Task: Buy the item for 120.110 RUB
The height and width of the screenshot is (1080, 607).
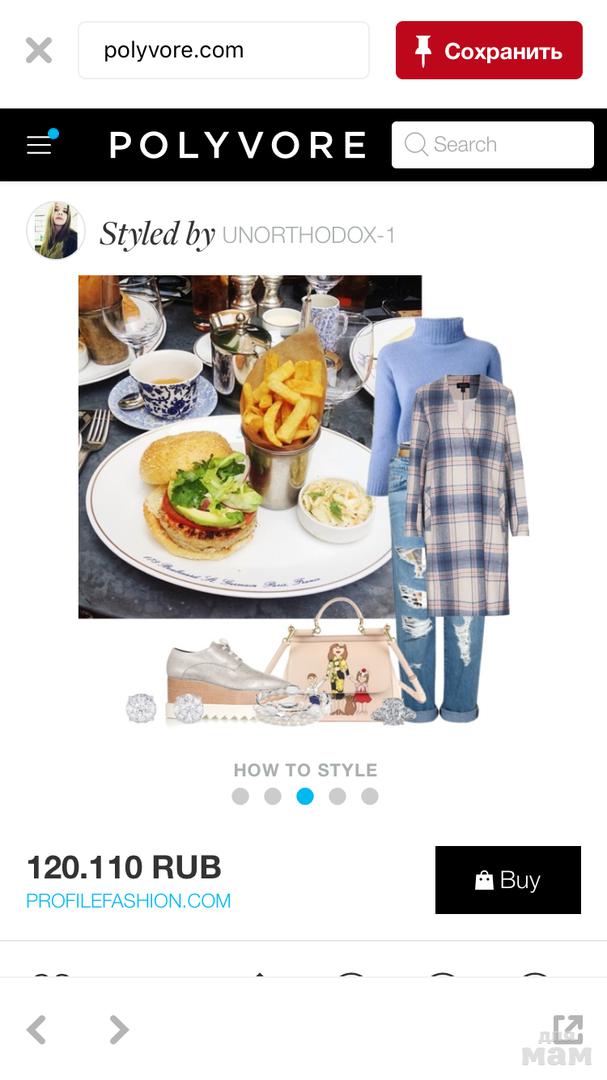Action: (507, 880)
